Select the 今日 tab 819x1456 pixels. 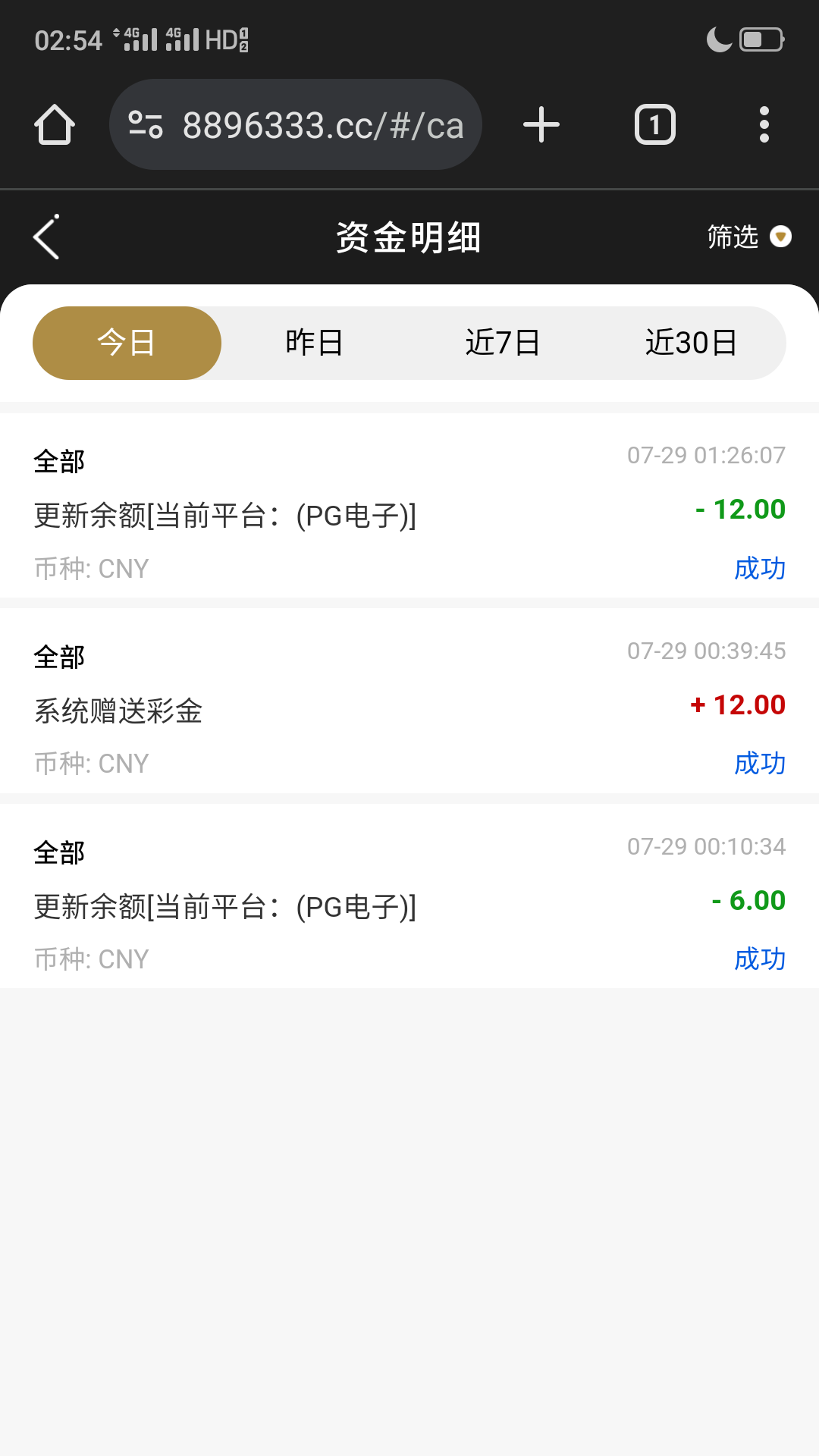[x=127, y=343]
